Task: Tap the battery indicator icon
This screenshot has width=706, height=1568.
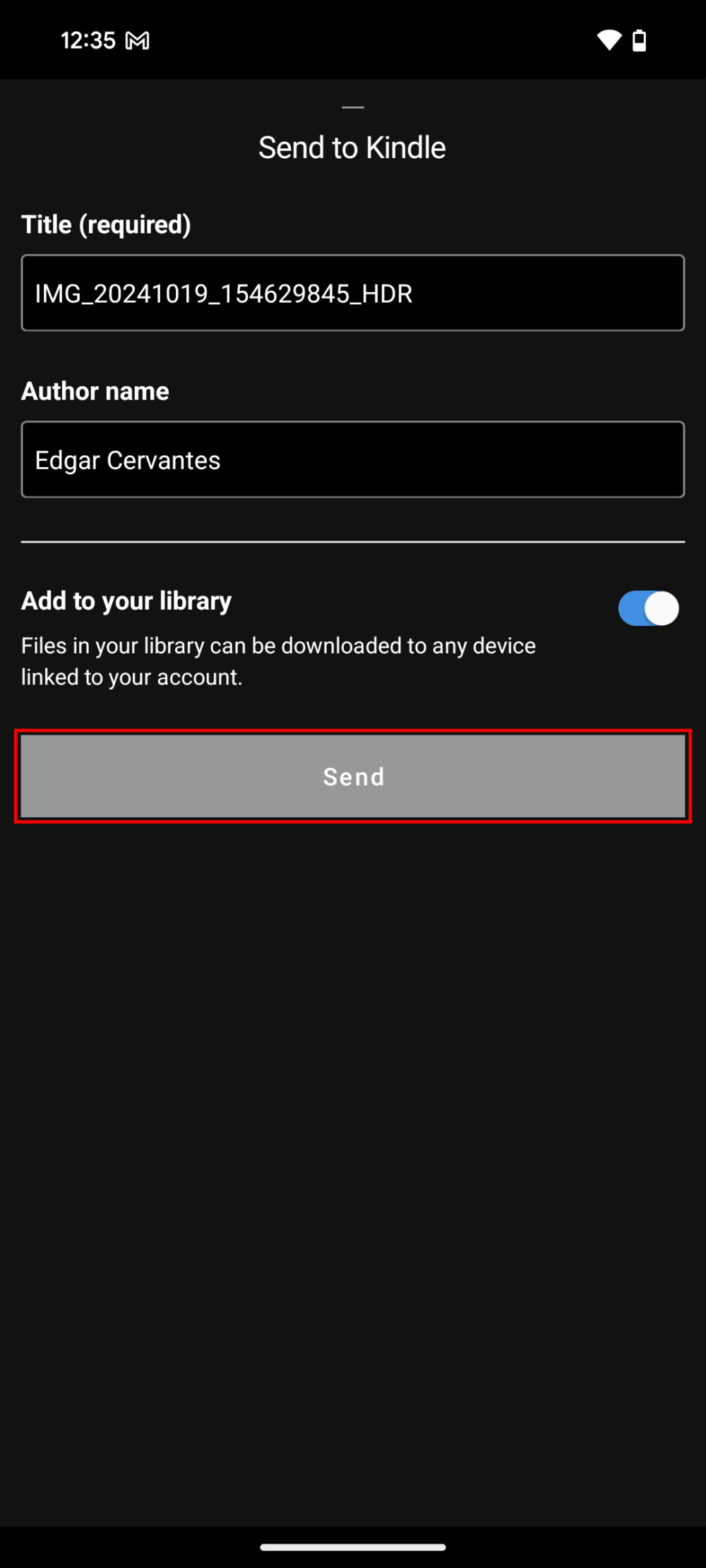Action: [639, 40]
